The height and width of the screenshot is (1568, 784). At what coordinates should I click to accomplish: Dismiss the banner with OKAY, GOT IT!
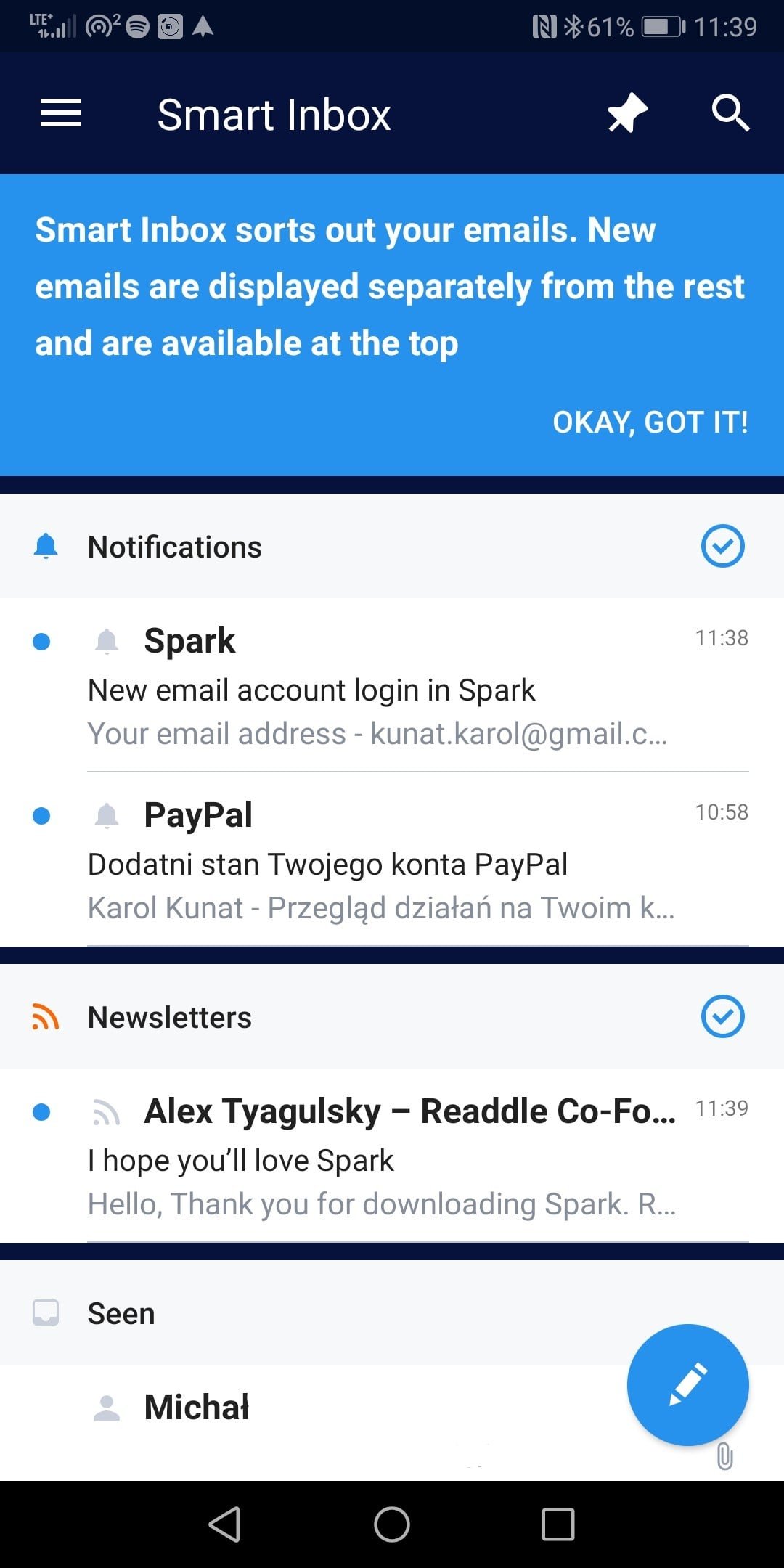pyautogui.click(x=650, y=422)
